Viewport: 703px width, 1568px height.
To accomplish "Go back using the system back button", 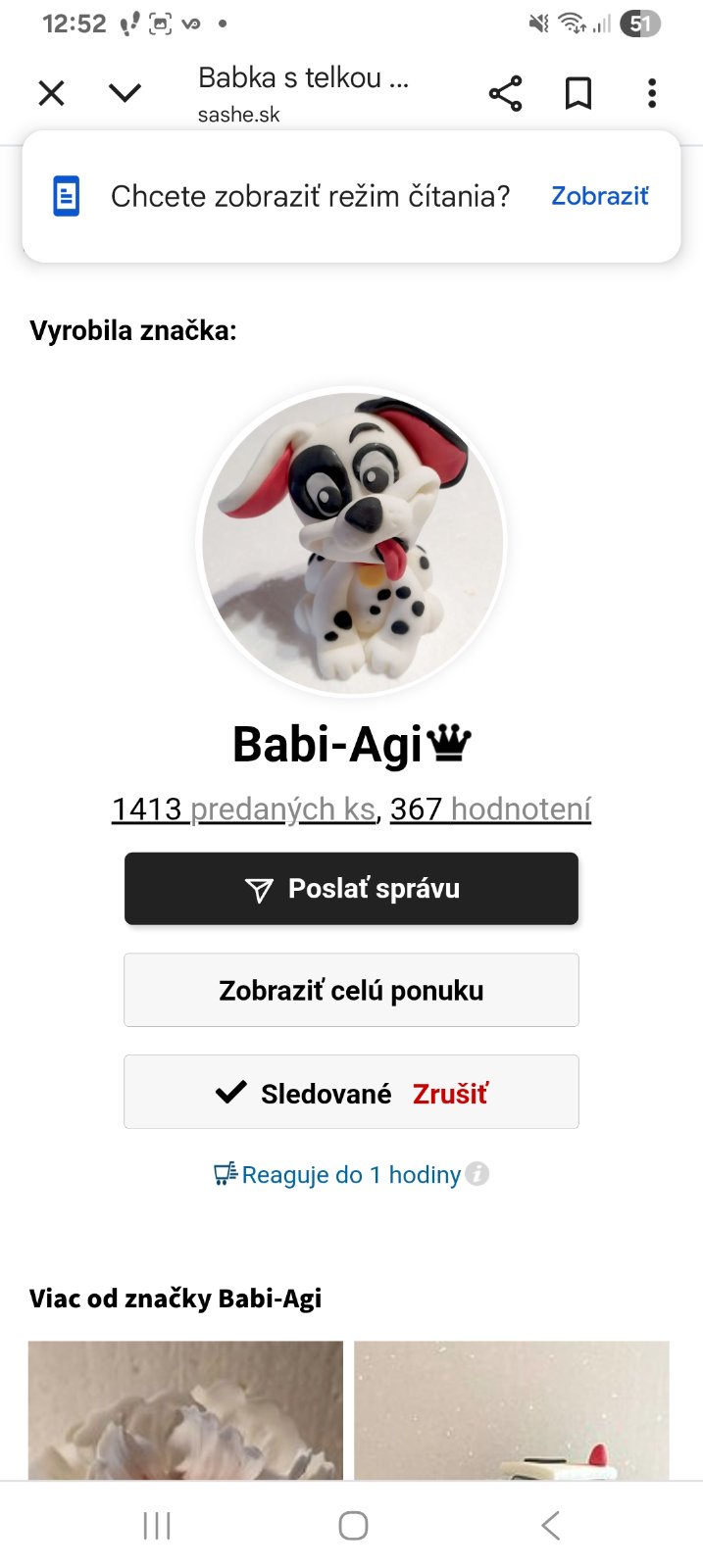I will pos(550,1525).
